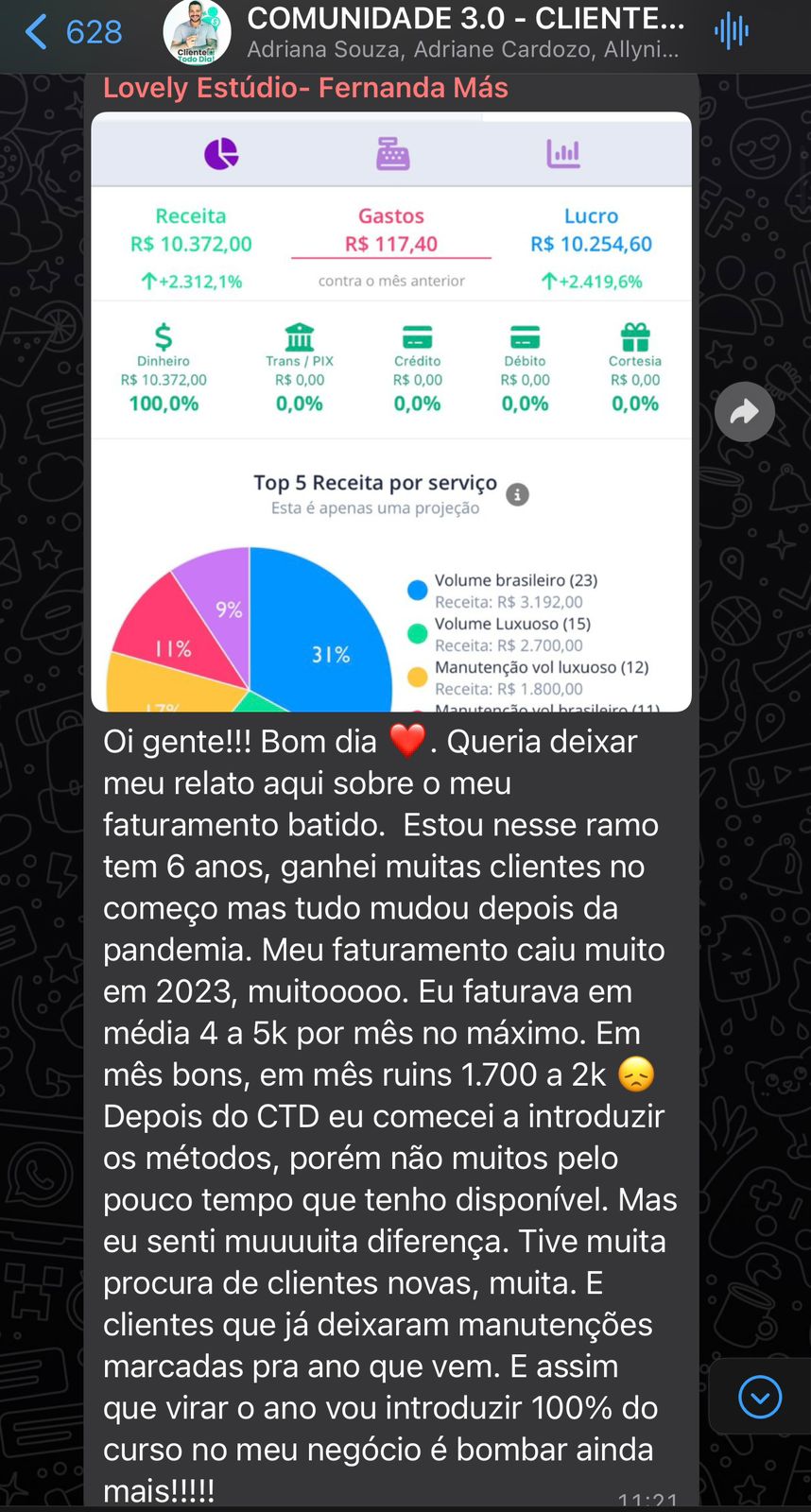
Task: Jump to latest messages with down arrow
Action: tap(760, 1397)
